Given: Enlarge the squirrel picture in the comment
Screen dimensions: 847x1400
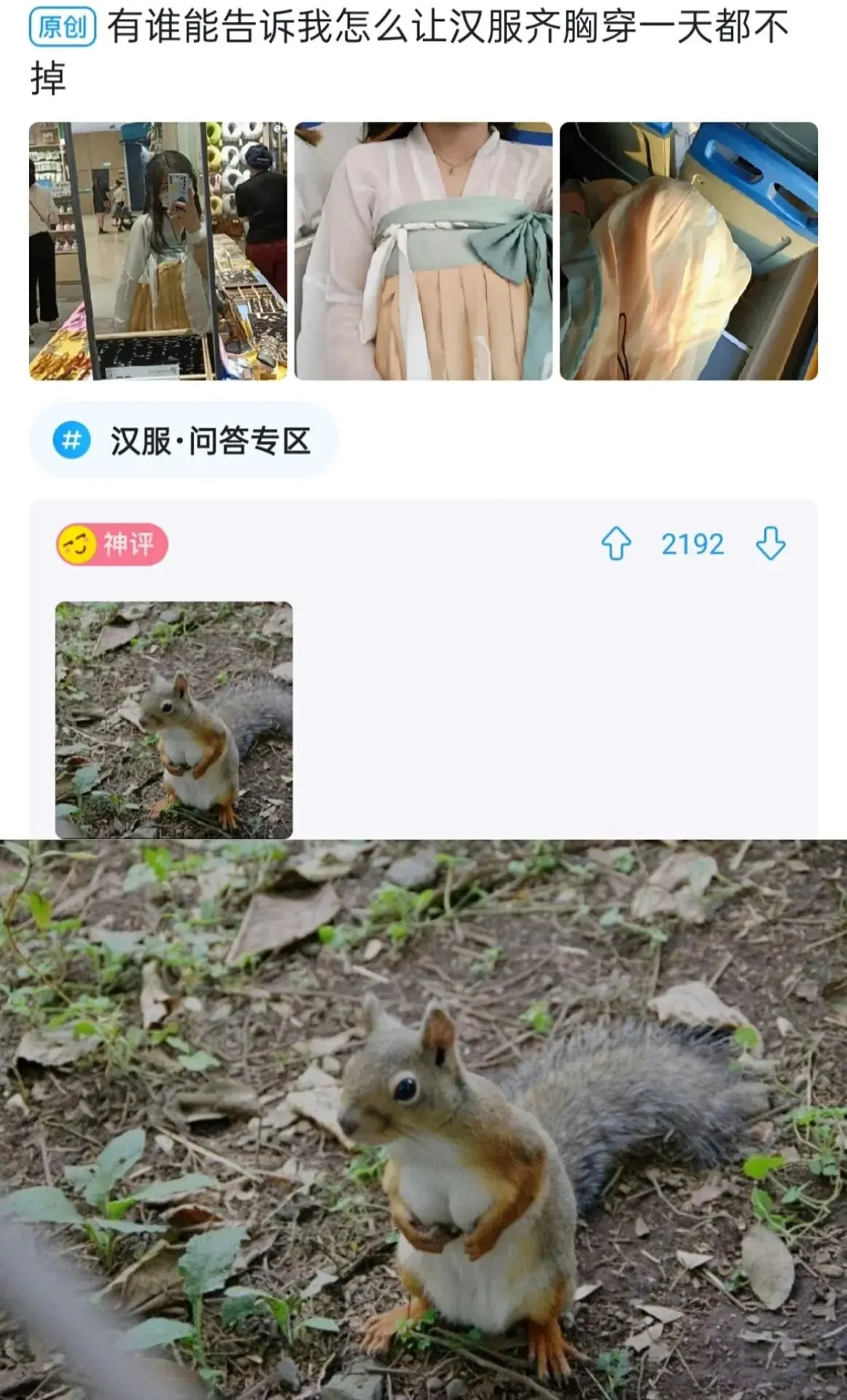Looking at the screenshot, I should pos(173,719).
